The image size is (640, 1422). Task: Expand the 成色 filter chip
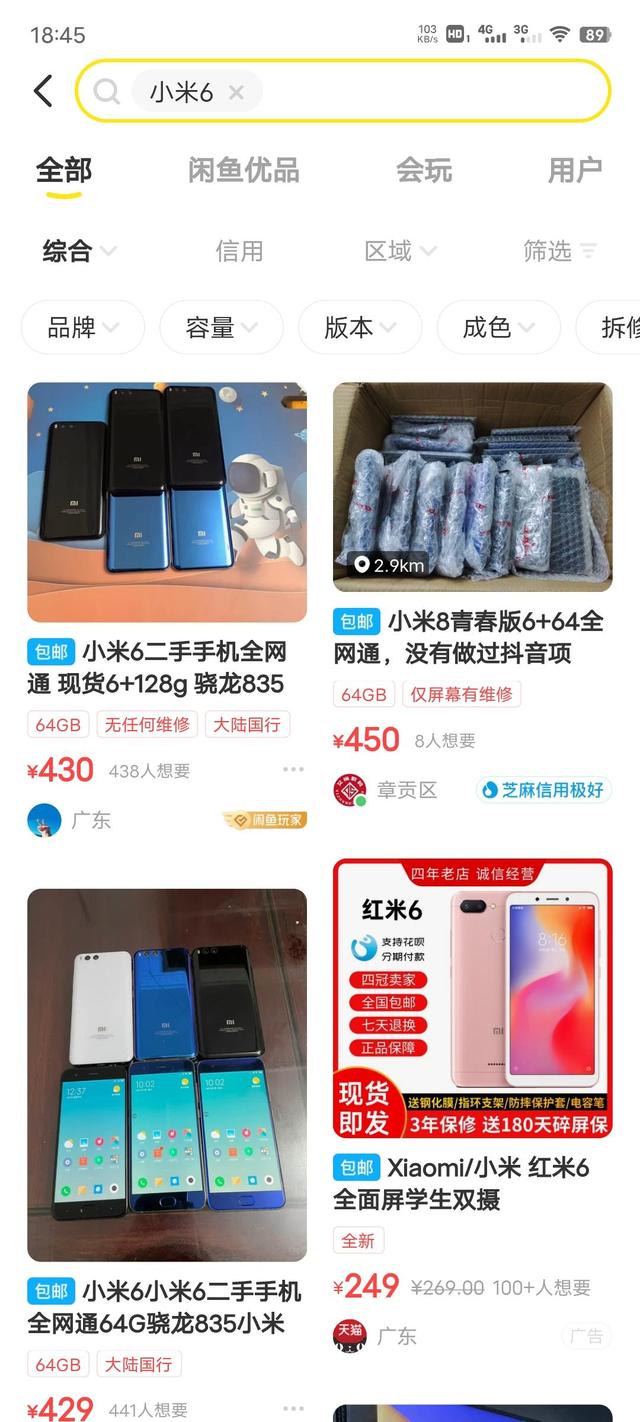(498, 327)
